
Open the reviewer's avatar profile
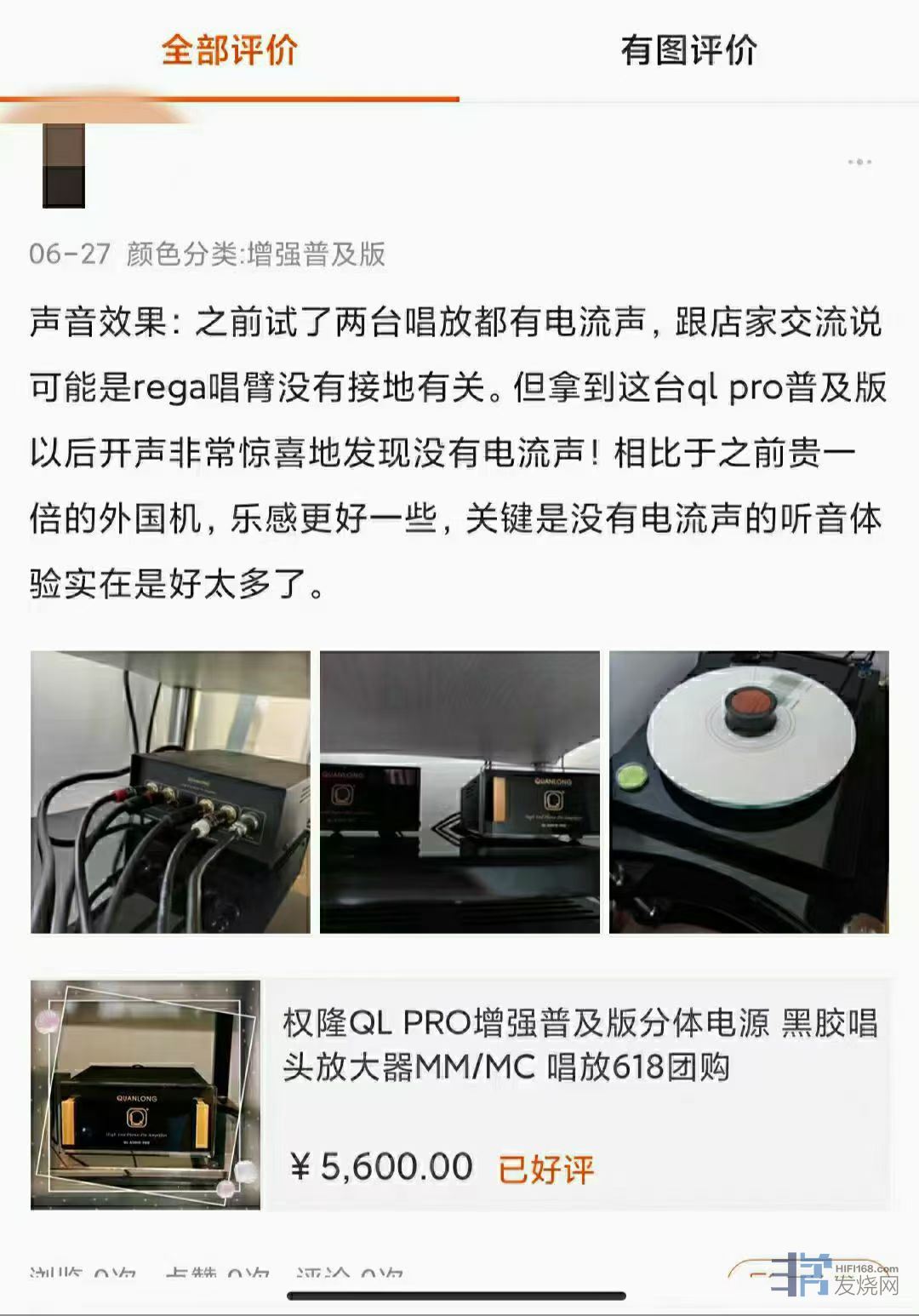[64, 166]
